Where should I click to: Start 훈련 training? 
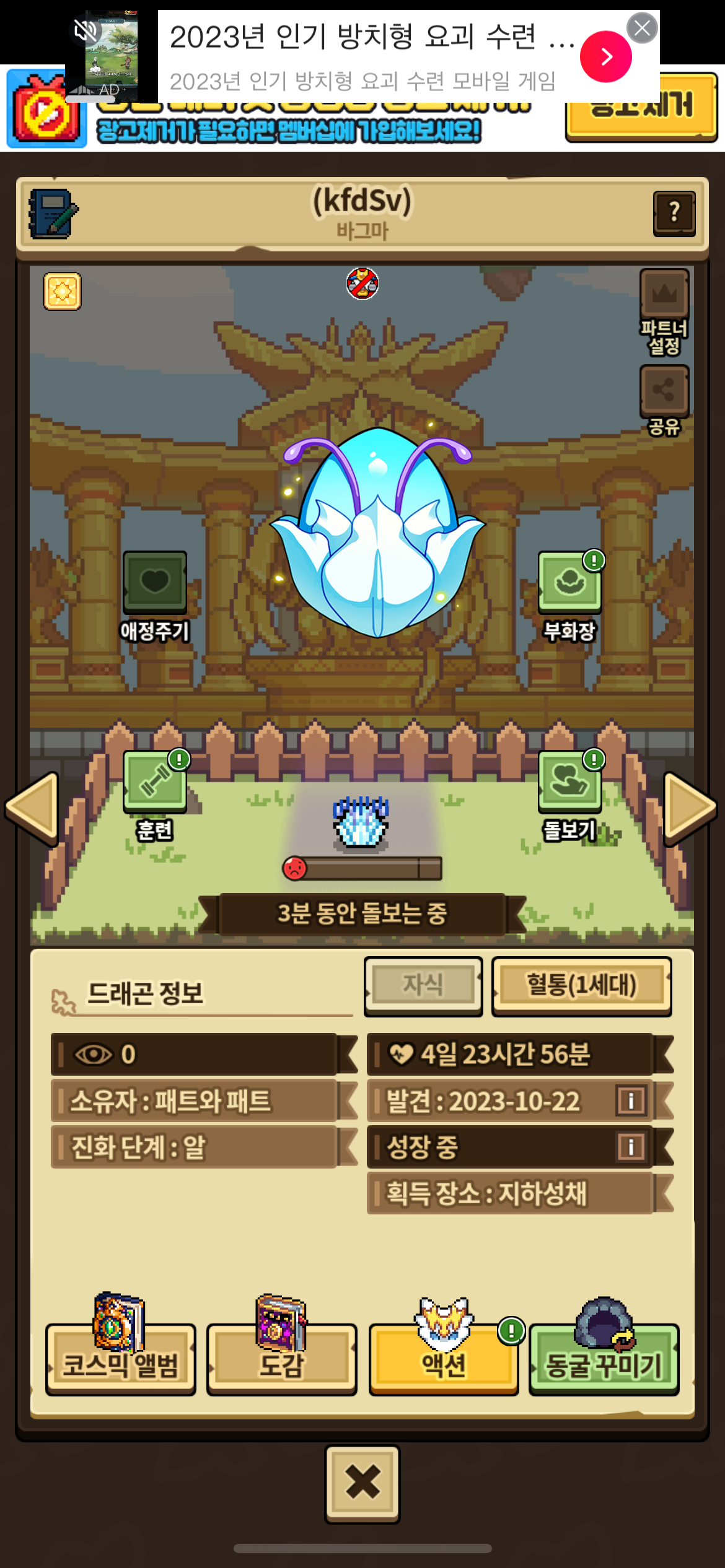pos(155,794)
